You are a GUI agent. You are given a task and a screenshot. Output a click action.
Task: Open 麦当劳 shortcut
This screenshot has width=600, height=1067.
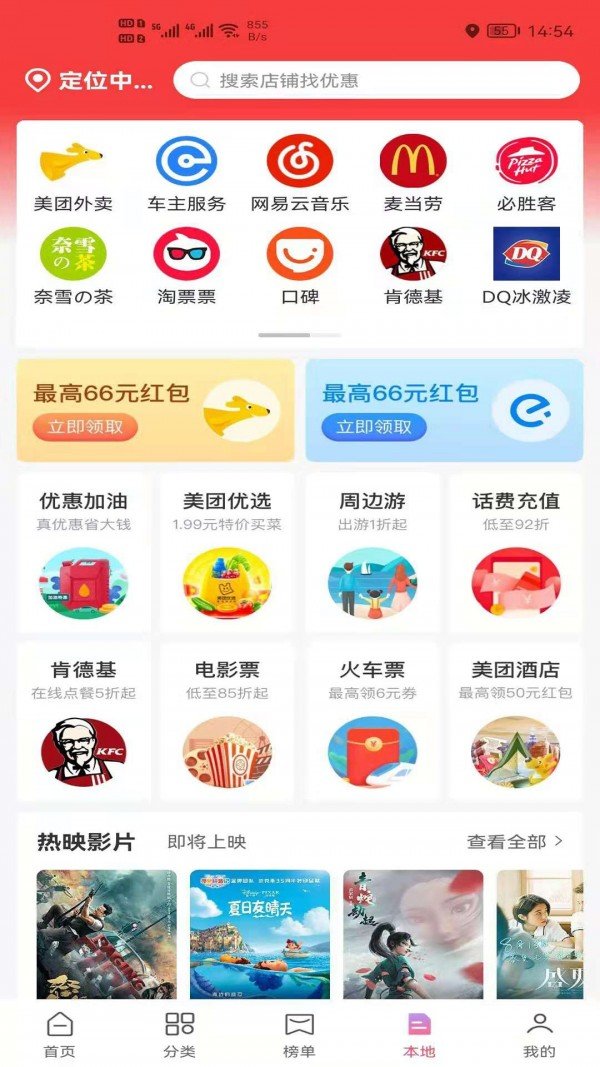[x=413, y=176]
